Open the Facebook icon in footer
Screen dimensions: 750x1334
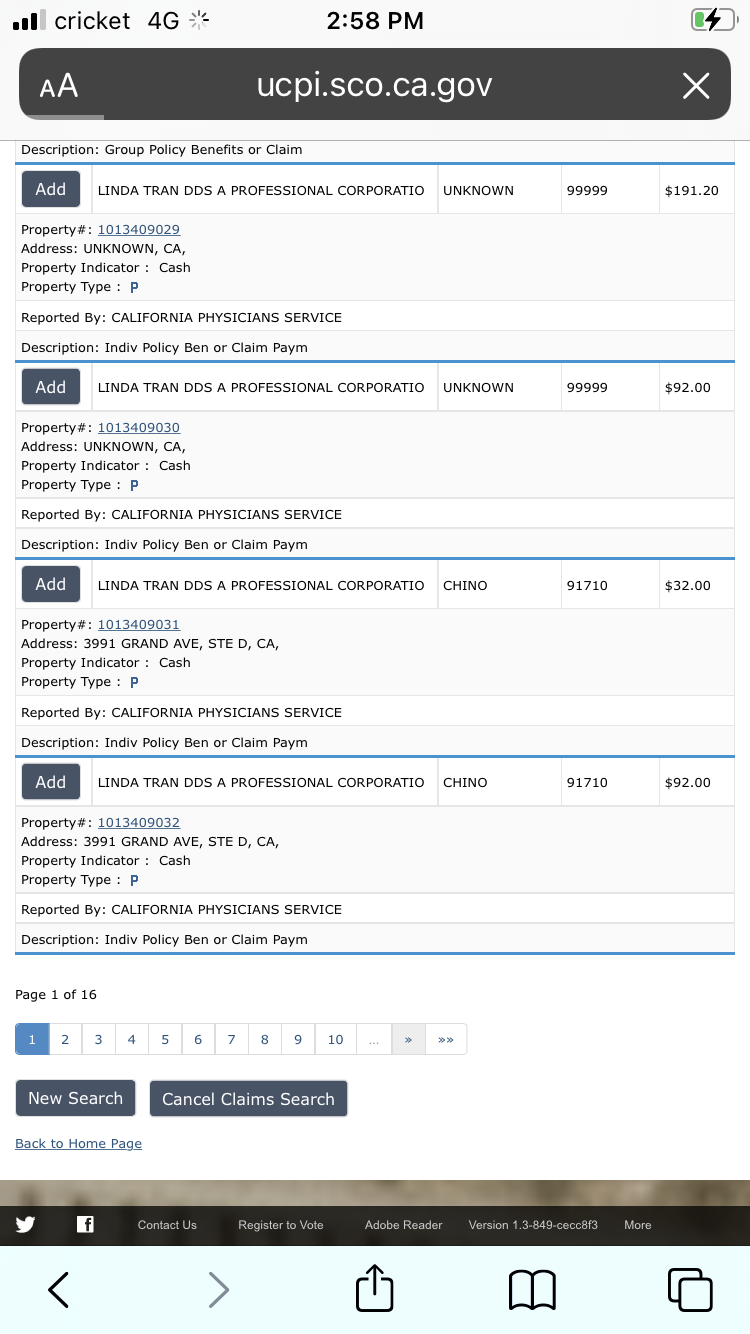[x=85, y=1225]
